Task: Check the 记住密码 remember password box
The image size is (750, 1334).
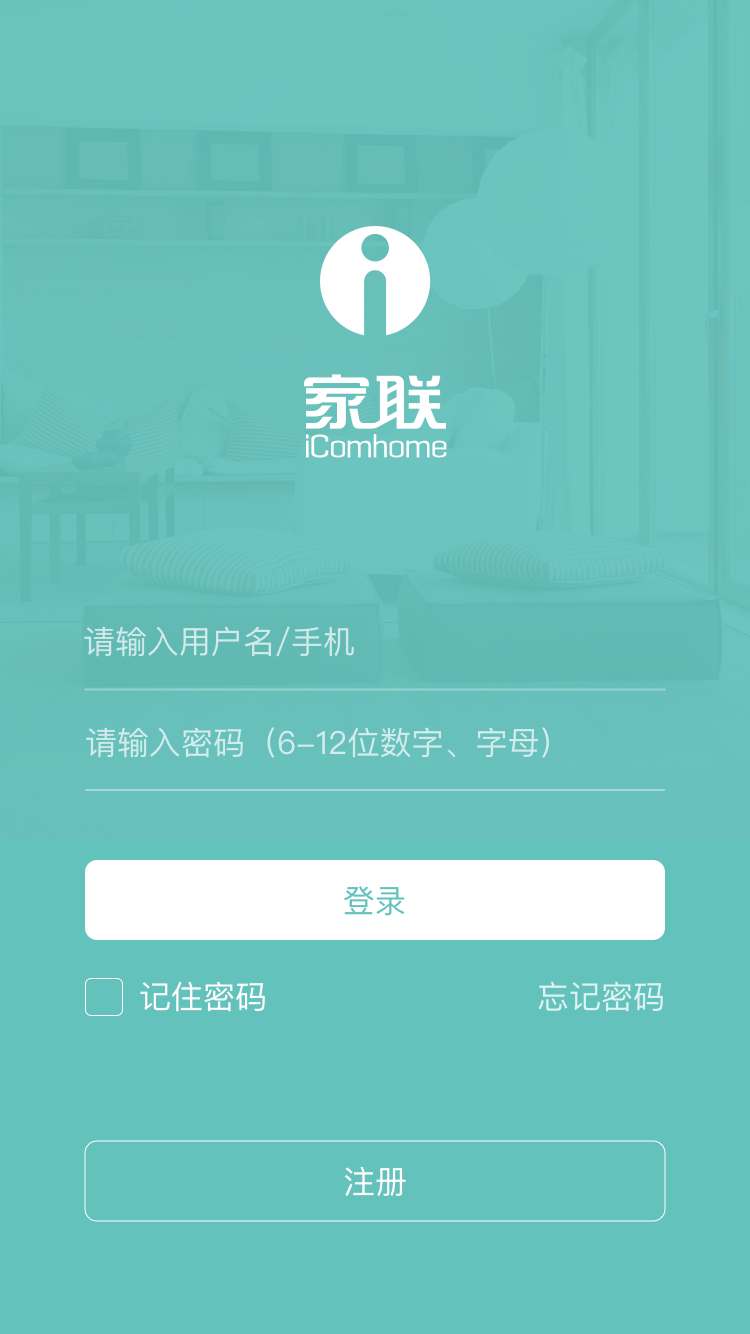Action: pos(104,997)
